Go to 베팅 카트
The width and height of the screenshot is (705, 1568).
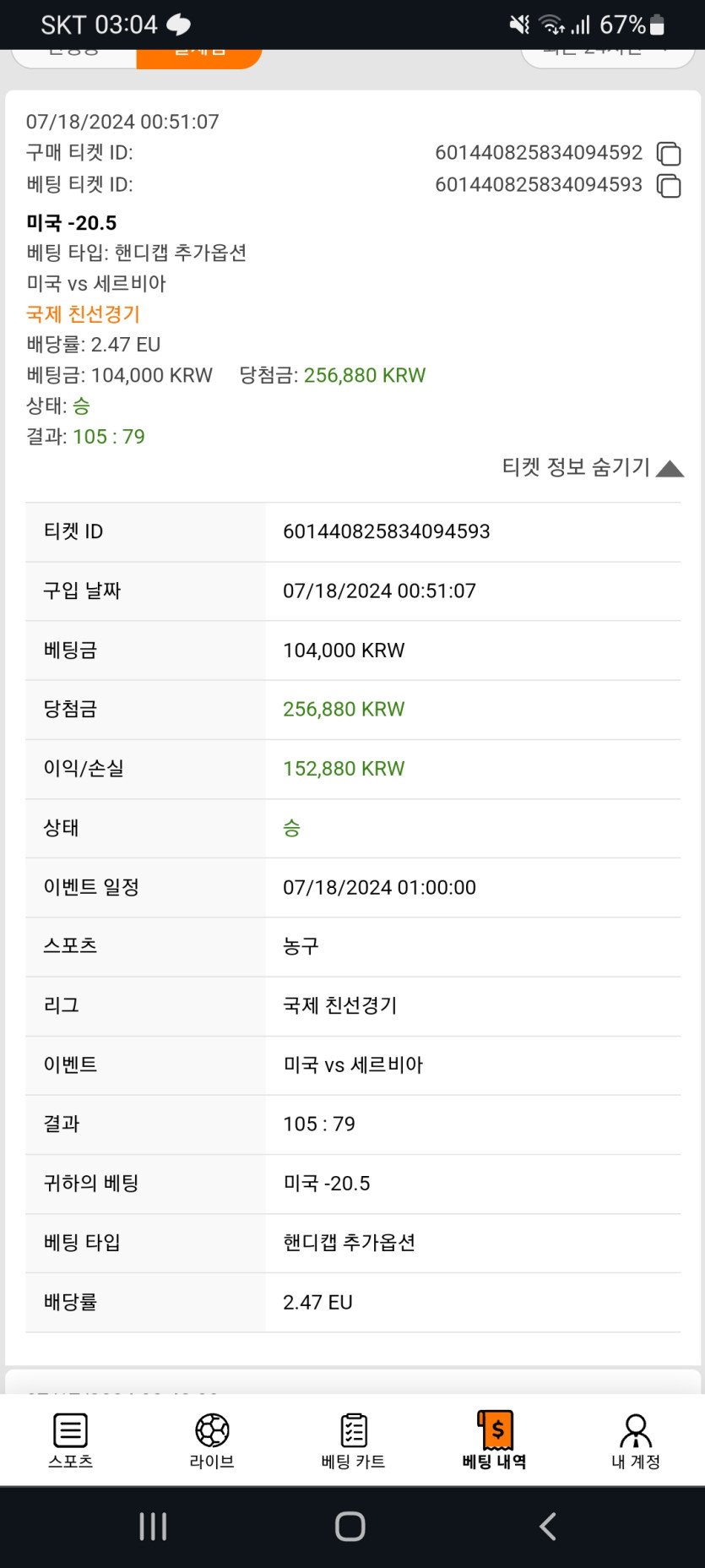[353, 1440]
